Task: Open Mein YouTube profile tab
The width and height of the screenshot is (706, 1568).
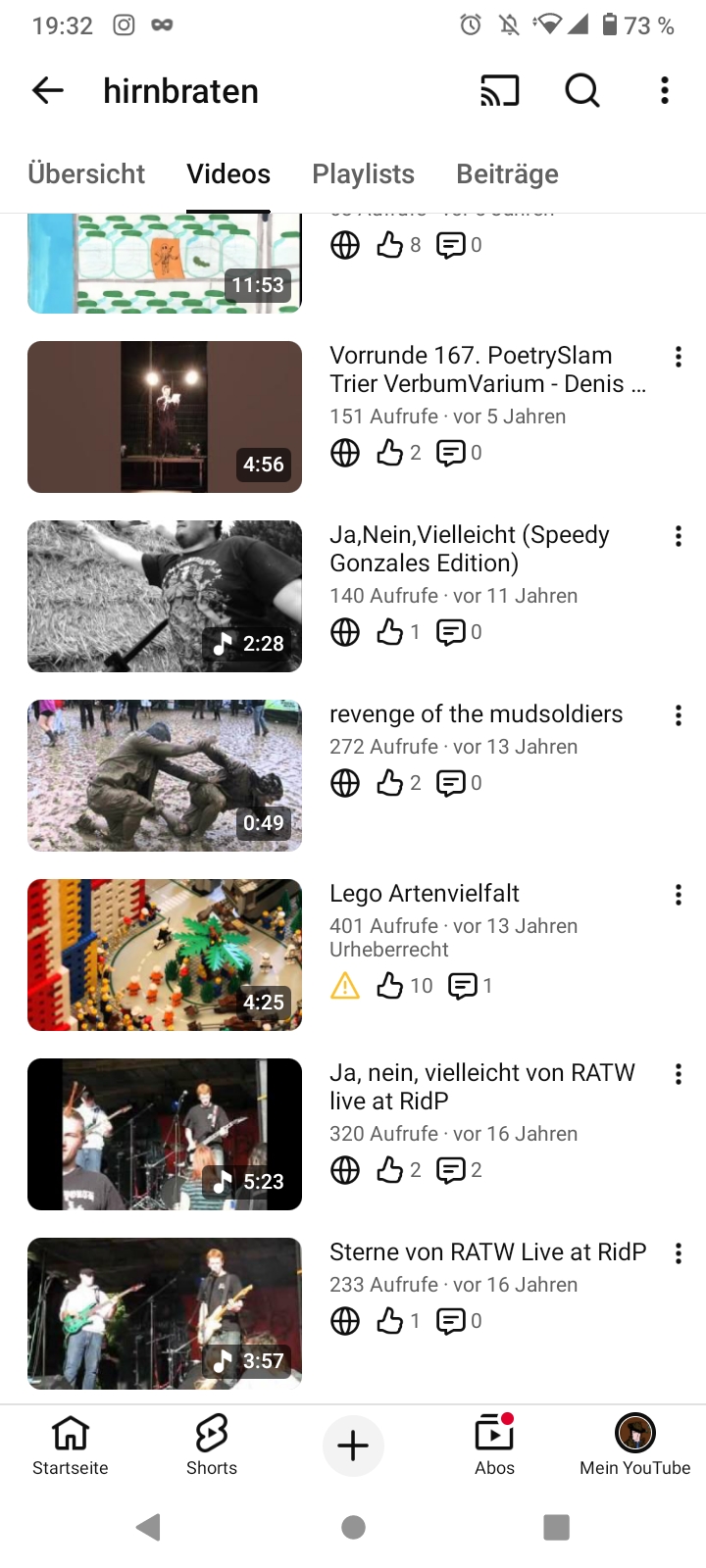Action: (x=634, y=1445)
